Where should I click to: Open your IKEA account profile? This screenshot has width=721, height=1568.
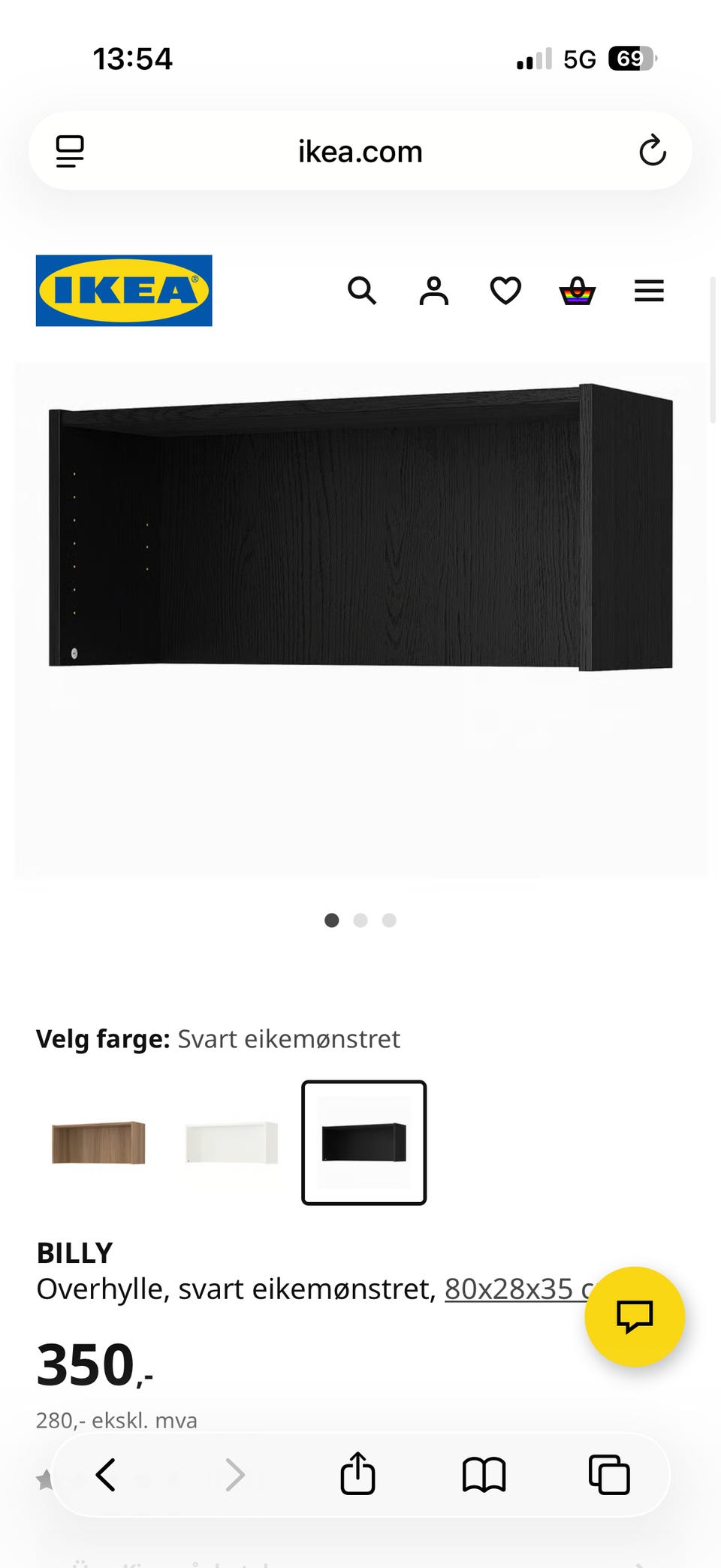(433, 292)
